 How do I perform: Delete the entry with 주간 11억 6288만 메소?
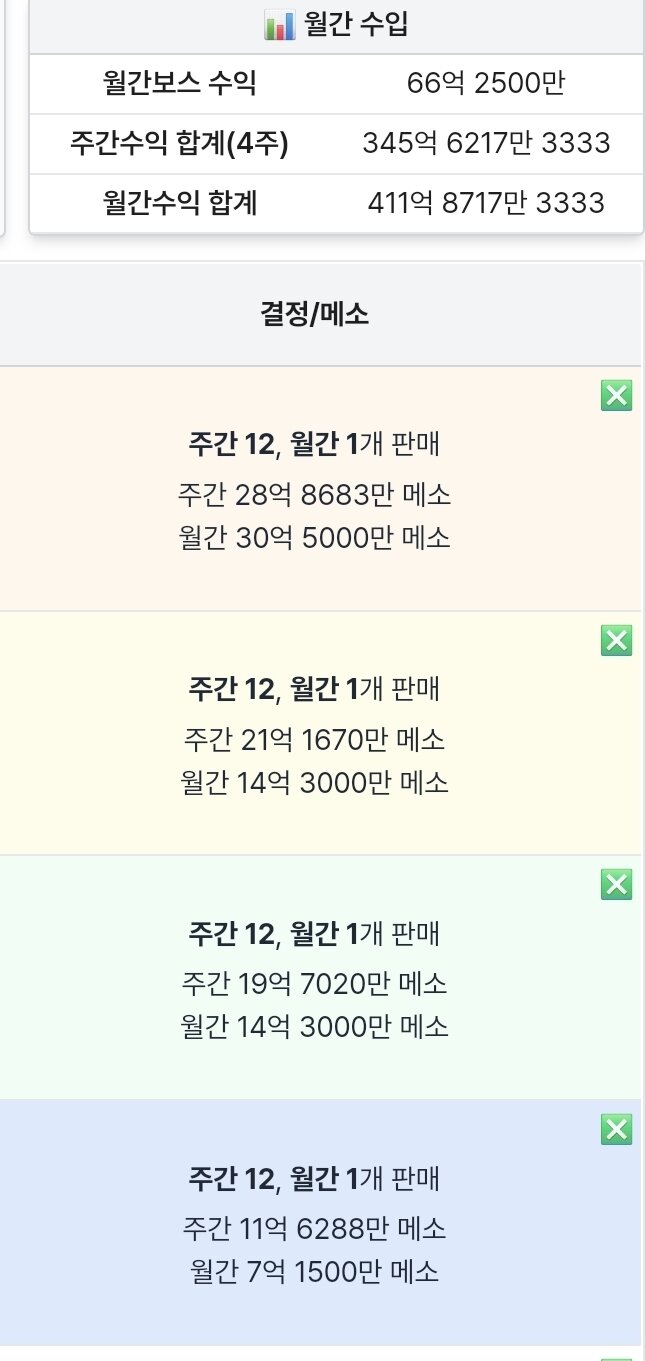pyautogui.click(x=616, y=1129)
